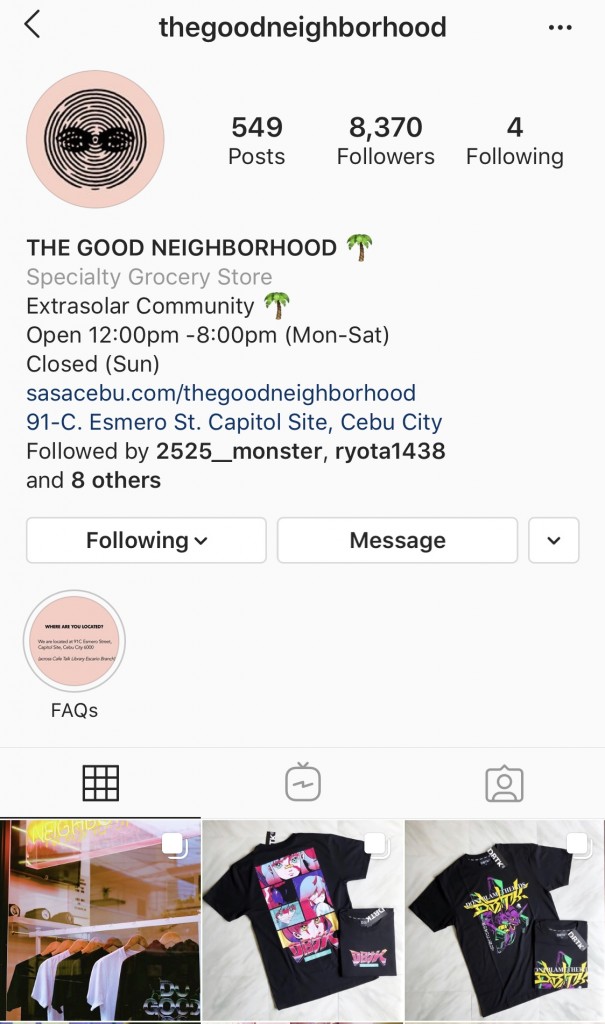Viewport: 605px width, 1024px height.
Task: Open the FAQs story highlight
Action: point(74,641)
